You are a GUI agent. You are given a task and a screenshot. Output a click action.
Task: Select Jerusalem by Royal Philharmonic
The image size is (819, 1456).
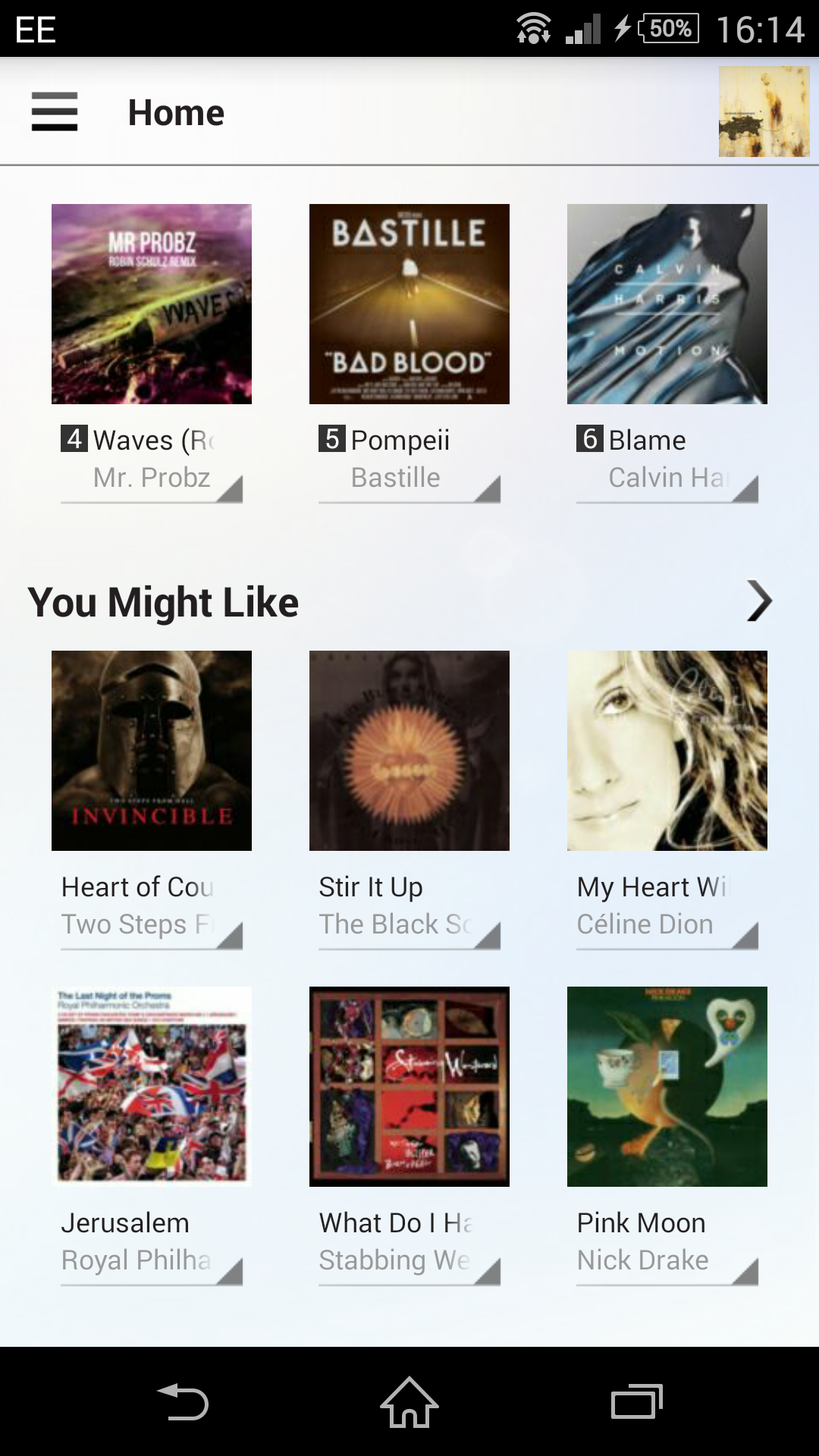click(x=152, y=1087)
